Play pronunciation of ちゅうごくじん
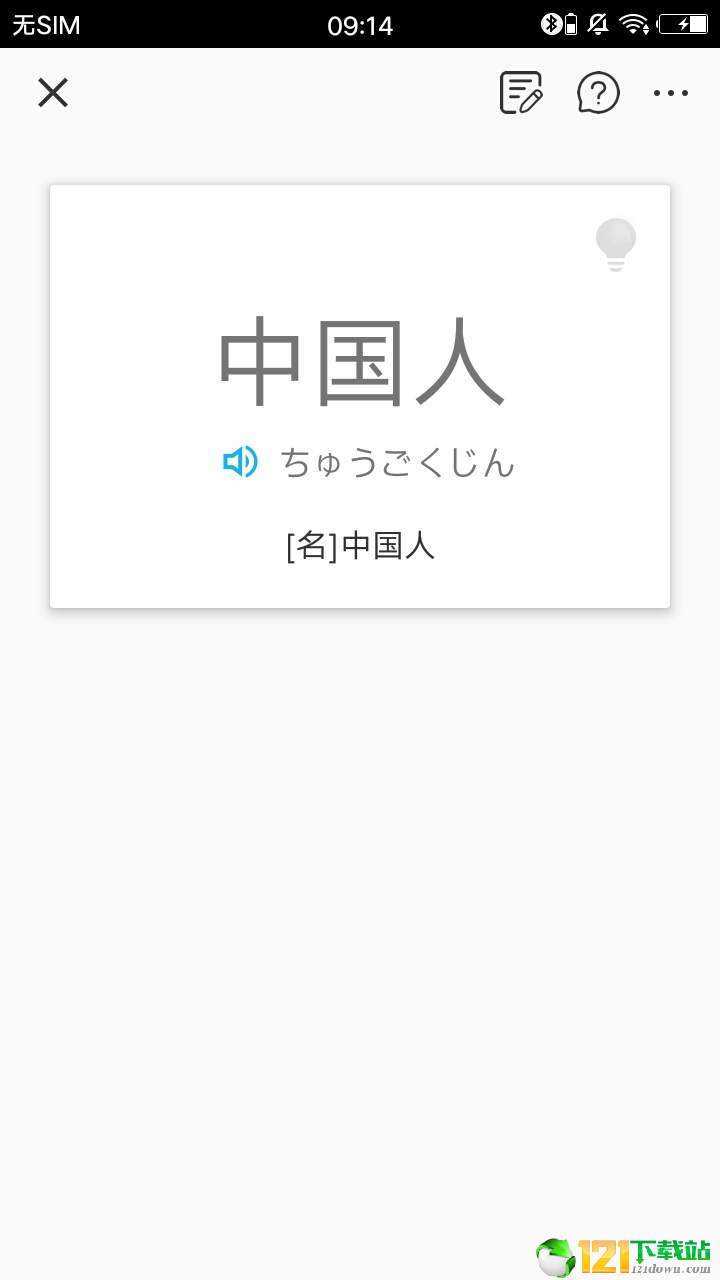 point(240,462)
